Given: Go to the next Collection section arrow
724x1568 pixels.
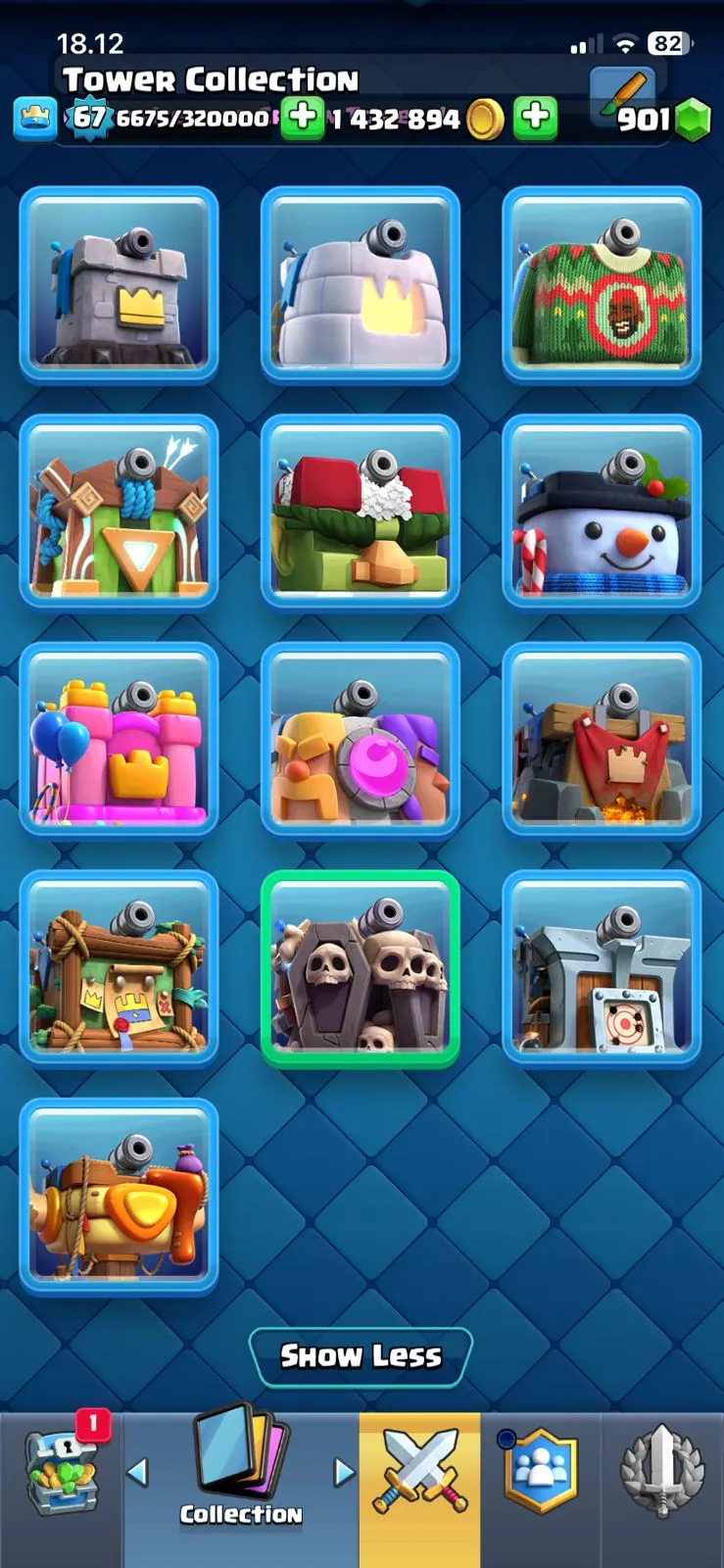Looking at the screenshot, I should (343, 1471).
